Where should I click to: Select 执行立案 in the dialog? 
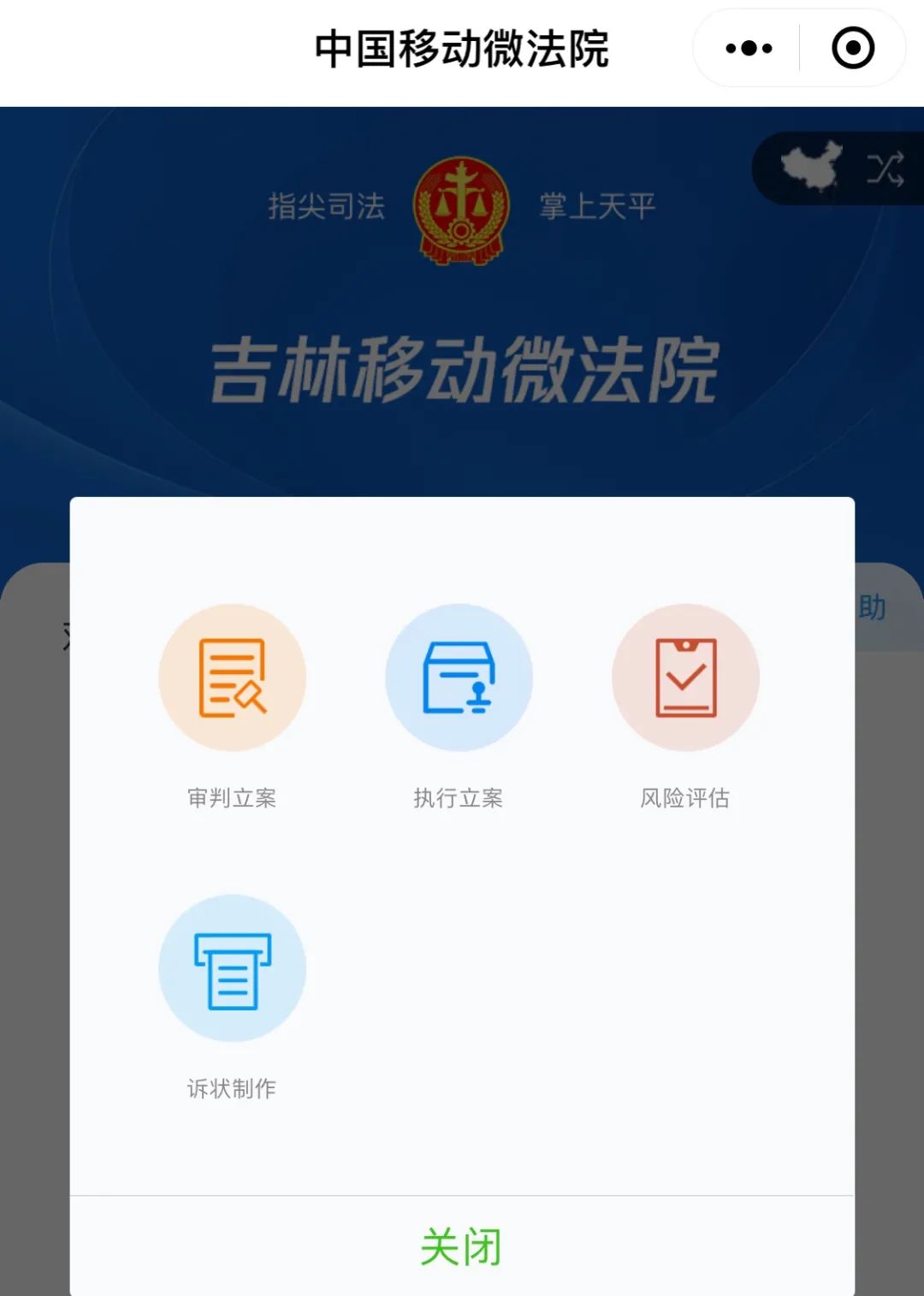tap(459, 678)
